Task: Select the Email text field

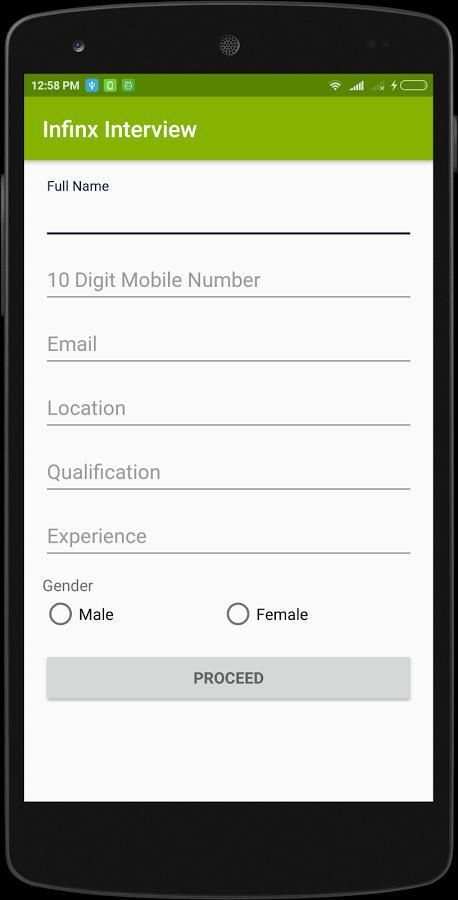Action: point(228,344)
